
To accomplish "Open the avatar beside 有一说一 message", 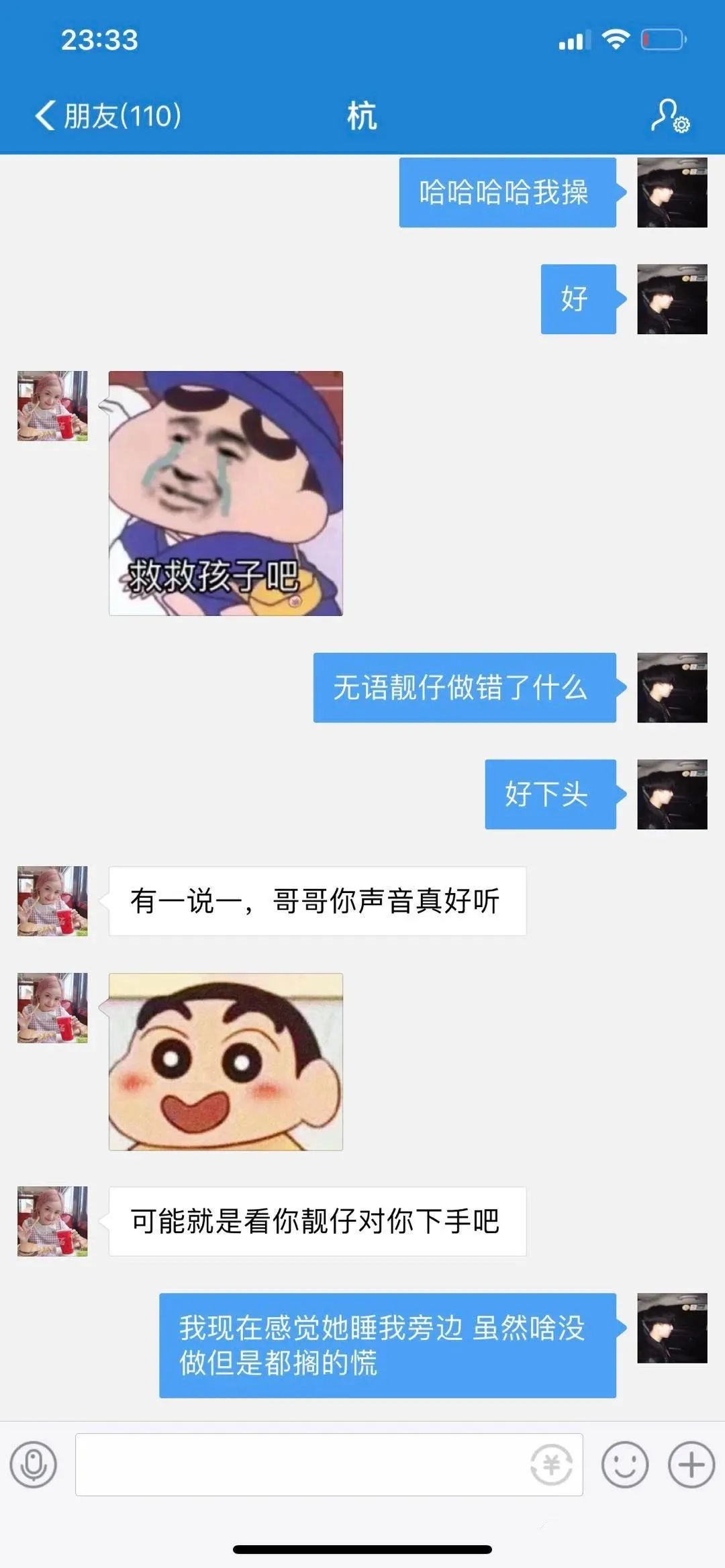I will point(52,901).
